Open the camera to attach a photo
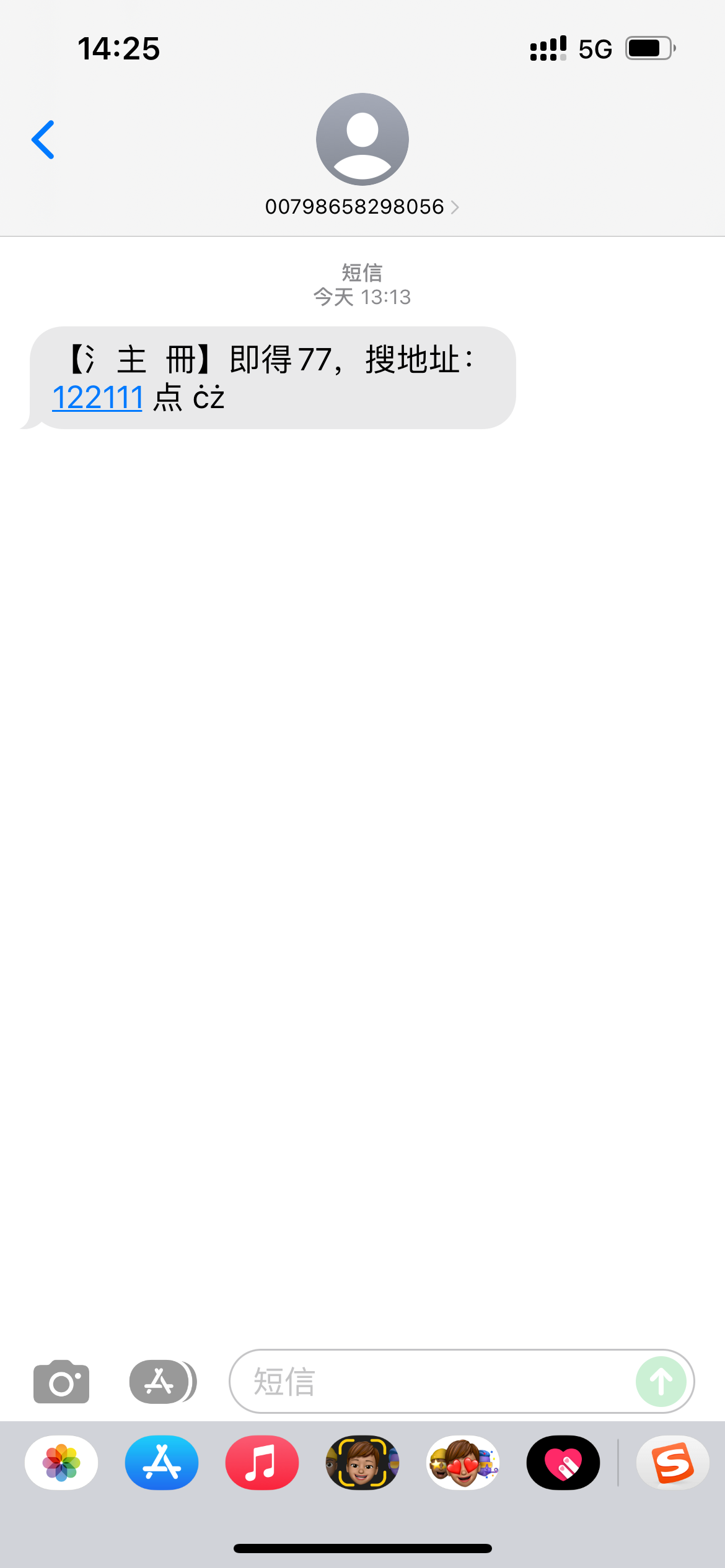Image resolution: width=725 pixels, height=1568 pixels. coord(61,1382)
